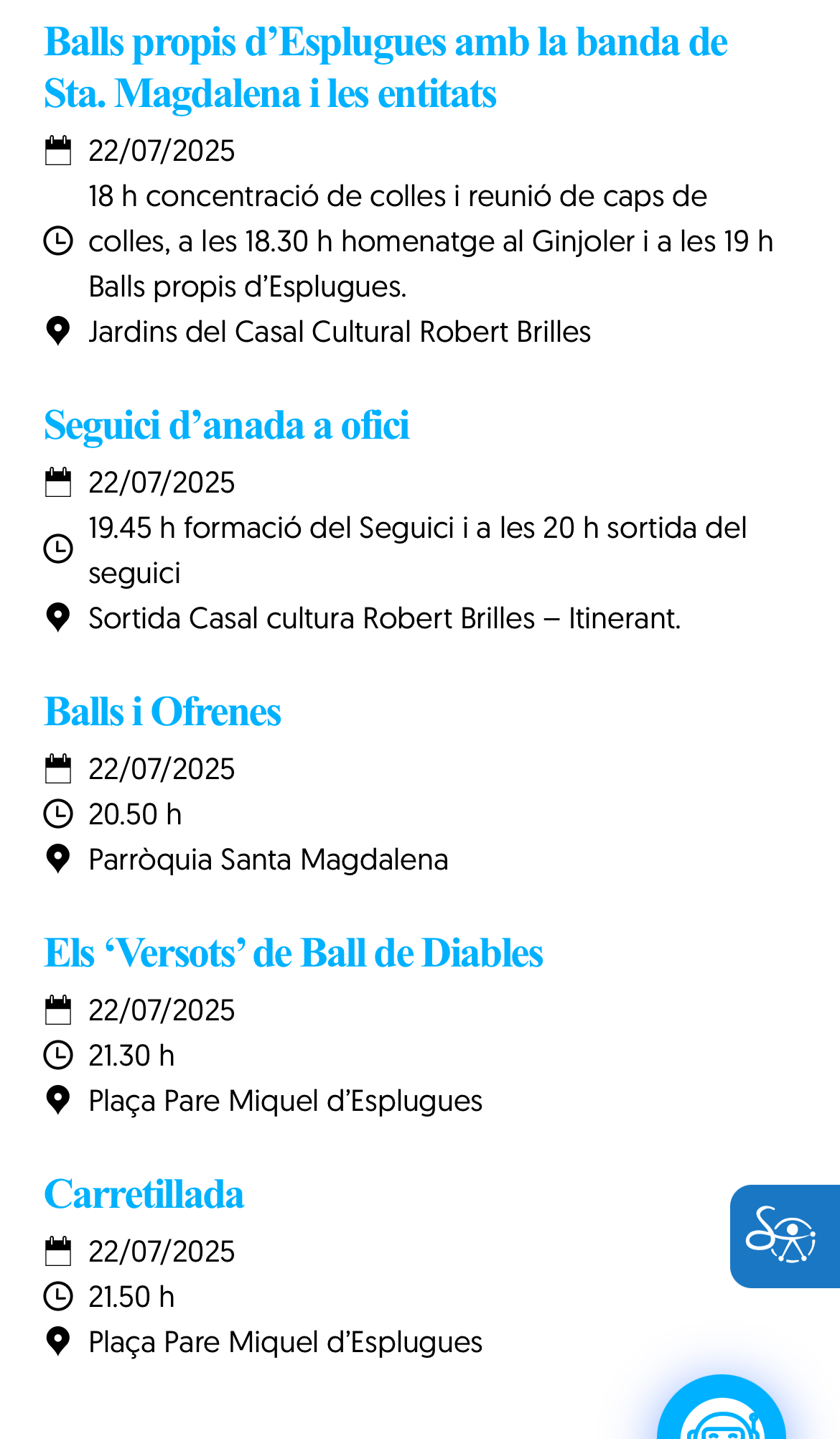Open the Carretillada event title
The height and width of the screenshot is (1439, 840).
[144, 1194]
